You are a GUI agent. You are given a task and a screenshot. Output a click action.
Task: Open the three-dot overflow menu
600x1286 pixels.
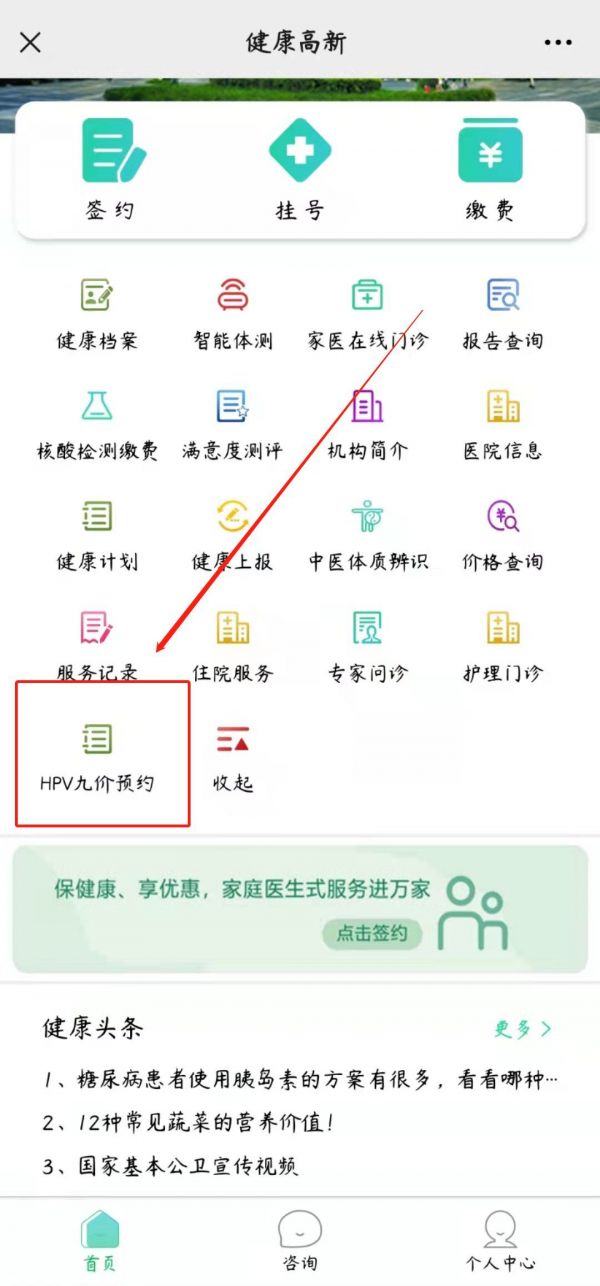[558, 42]
